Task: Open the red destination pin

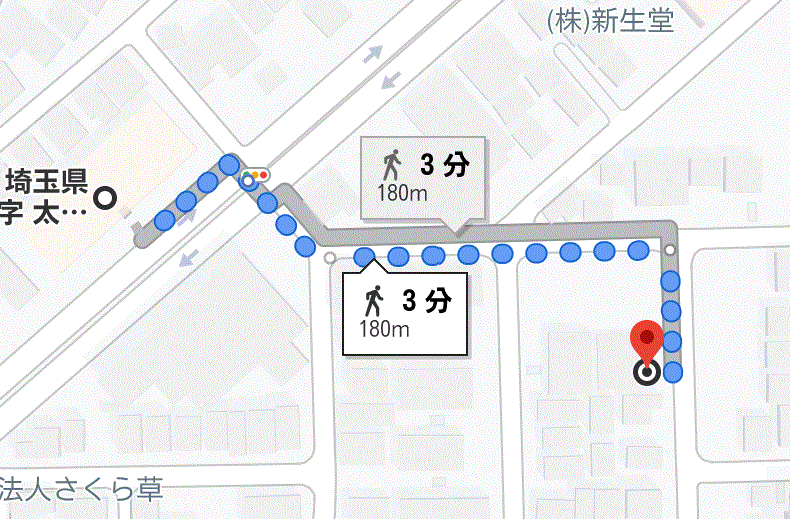Action: 648,342
